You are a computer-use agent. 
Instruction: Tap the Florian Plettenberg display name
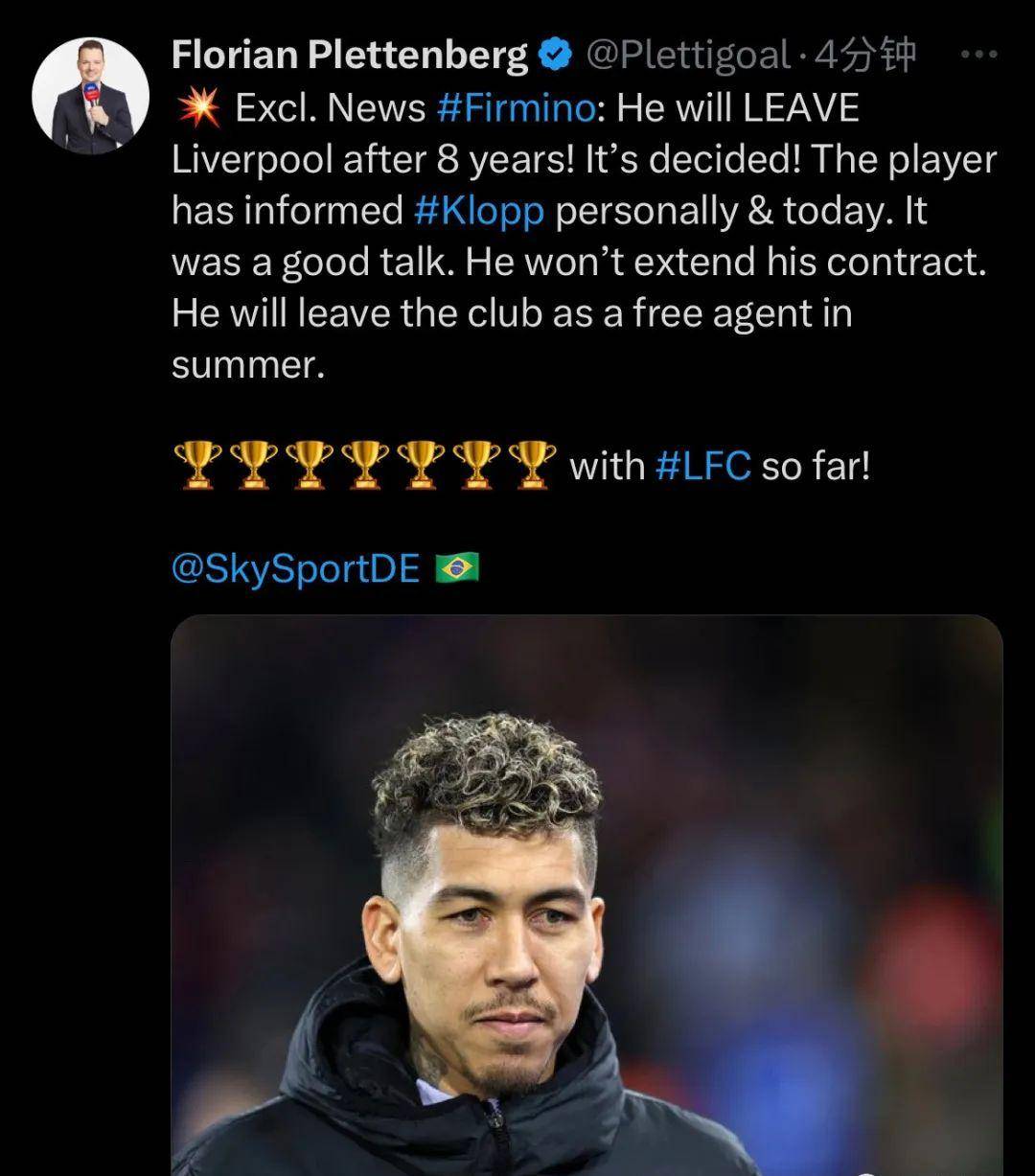point(349,57)
